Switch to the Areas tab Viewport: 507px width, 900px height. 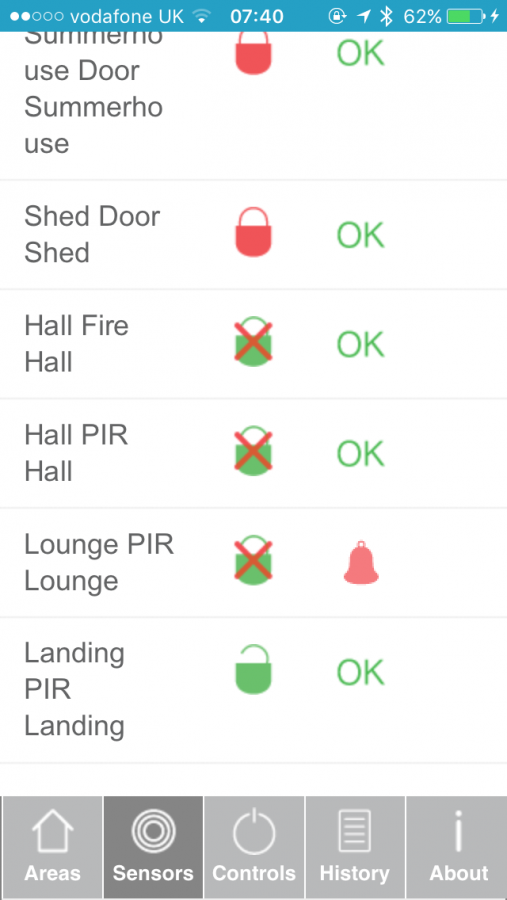pyautogui.click(x=52, y=847)
